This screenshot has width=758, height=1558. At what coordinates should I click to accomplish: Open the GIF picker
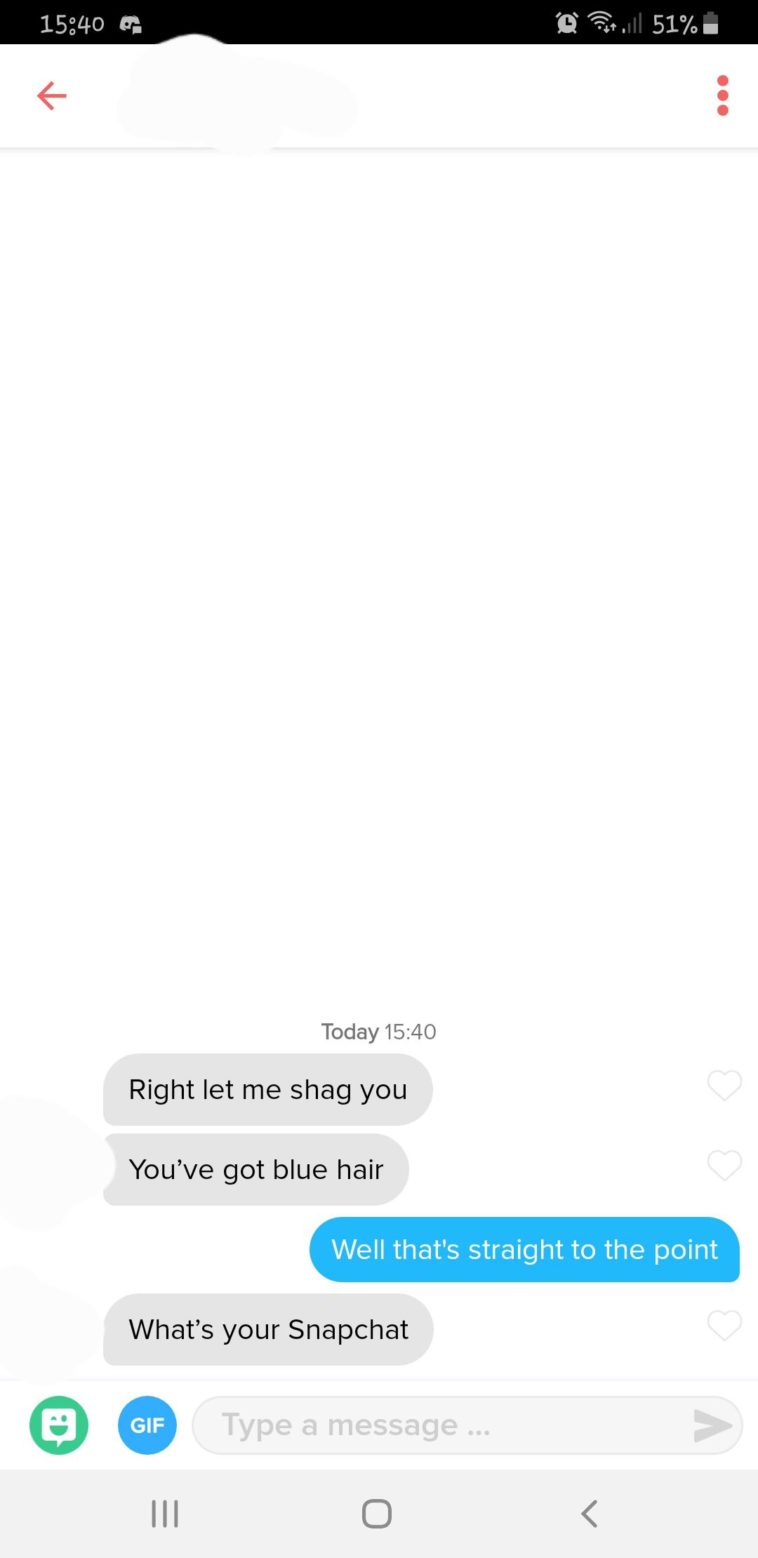coord(147,1425)
